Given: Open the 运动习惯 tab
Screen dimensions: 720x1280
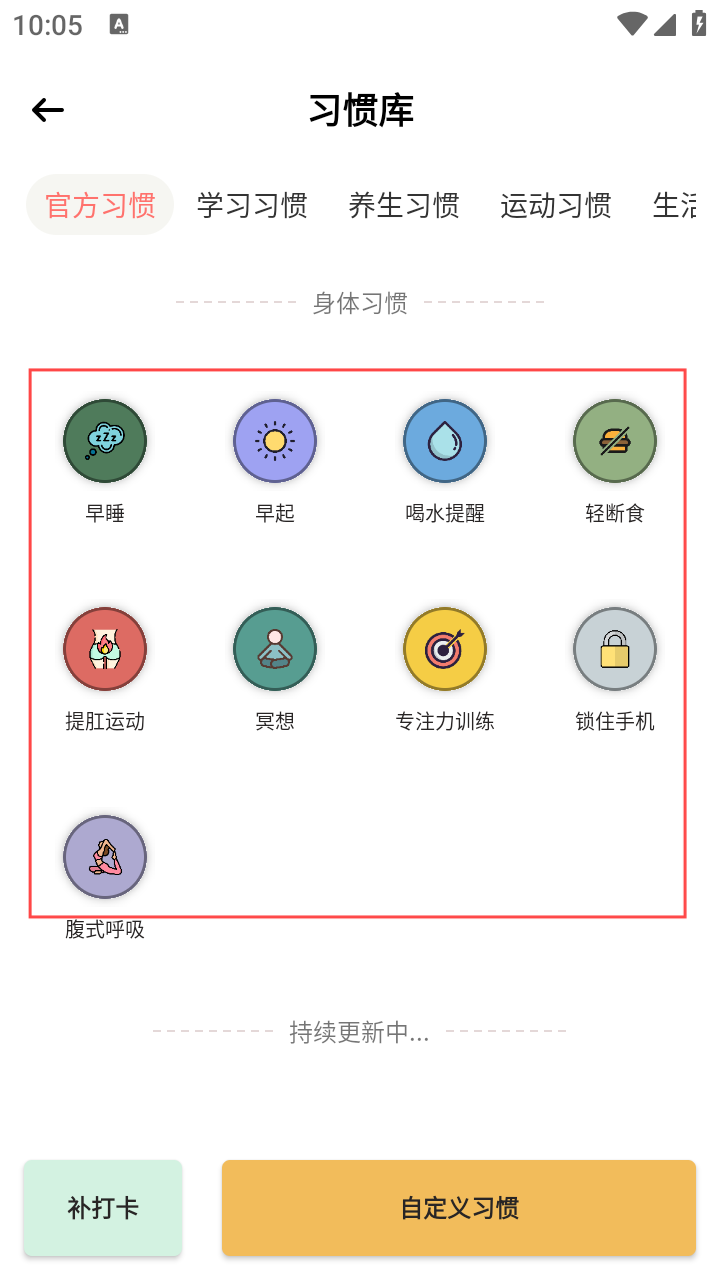Looking at the screenshot, I should (556, 205).
